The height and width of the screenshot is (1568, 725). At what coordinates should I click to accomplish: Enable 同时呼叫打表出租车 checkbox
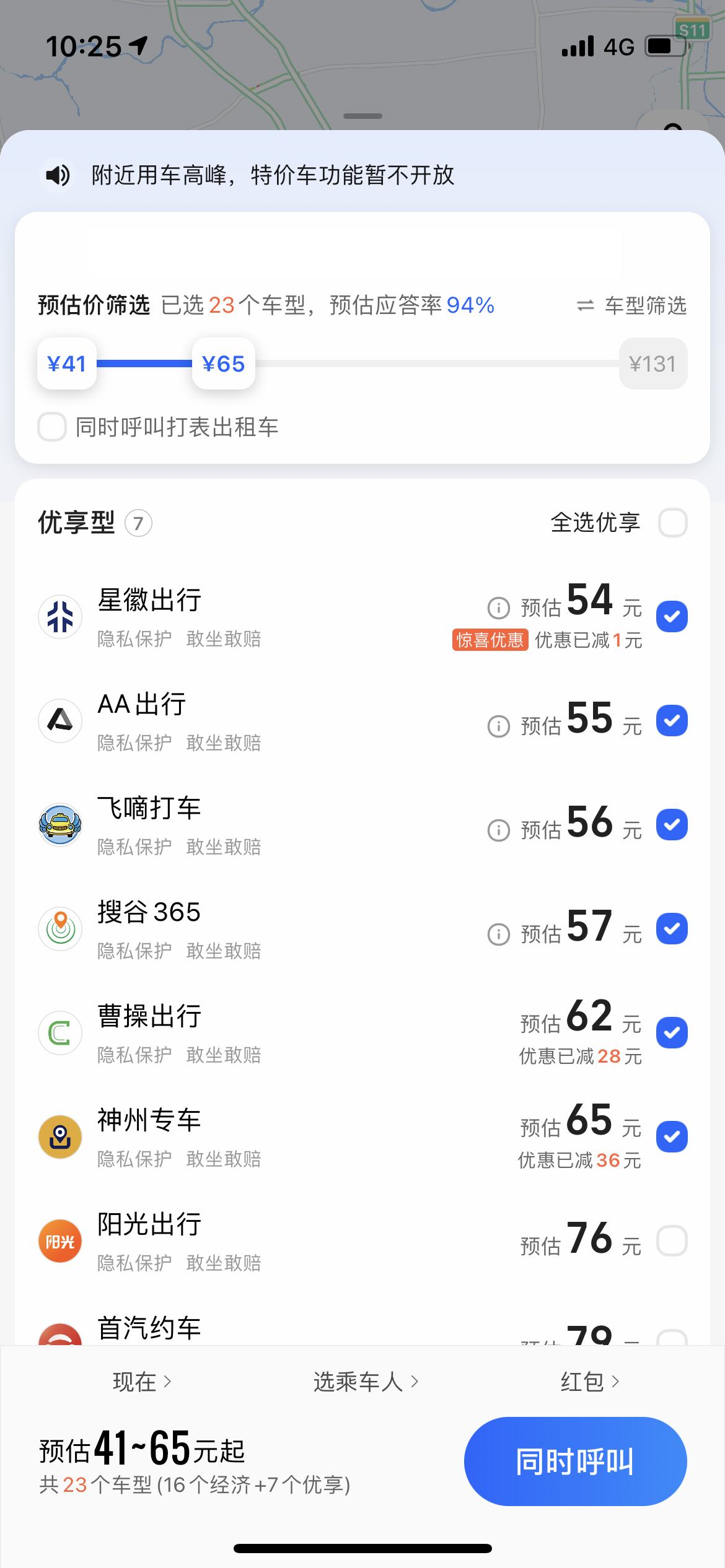(x=52, y=427)
